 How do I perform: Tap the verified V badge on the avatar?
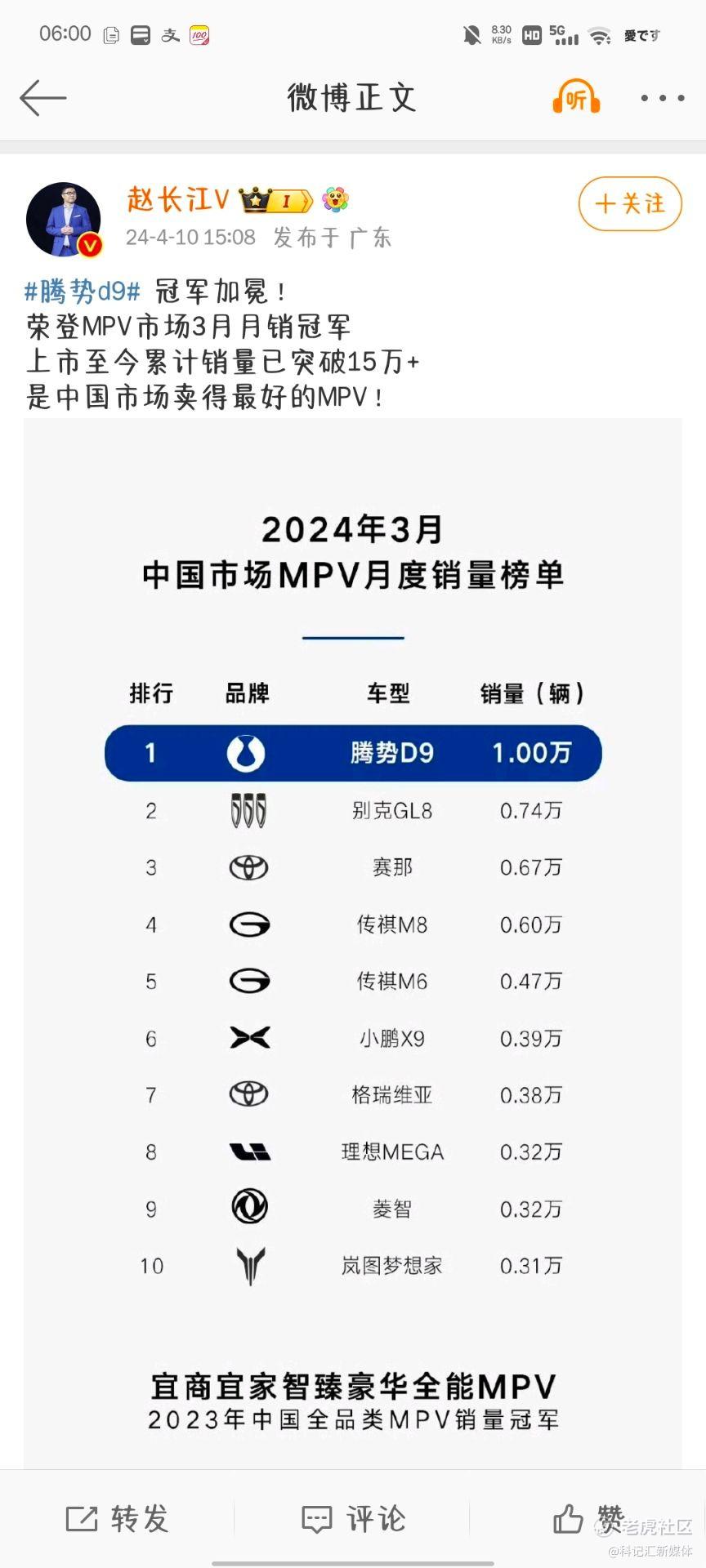click(x=88, y=245)
